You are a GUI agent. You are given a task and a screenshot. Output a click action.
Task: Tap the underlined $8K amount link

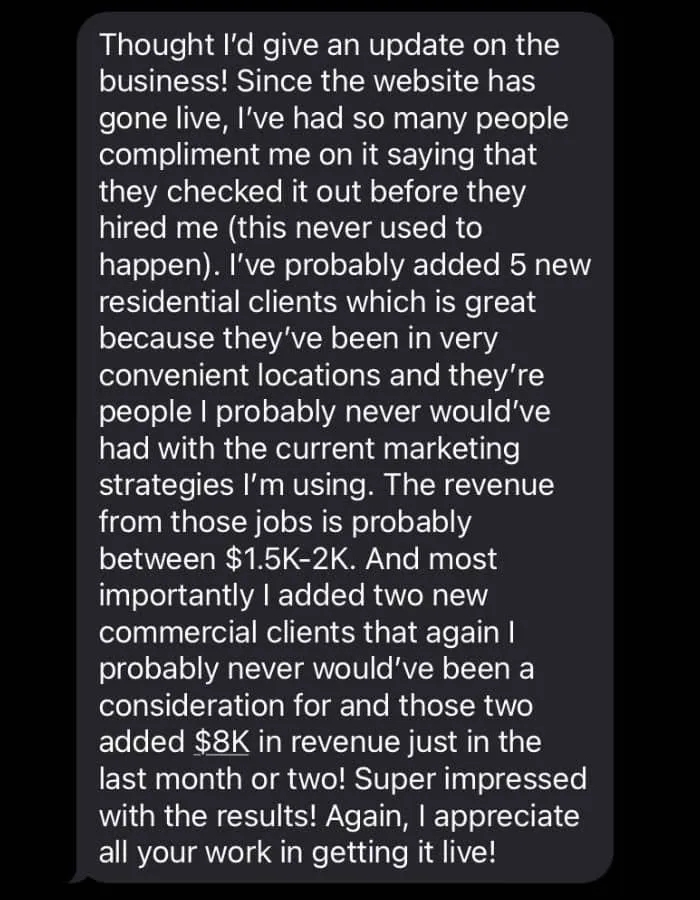222,741
